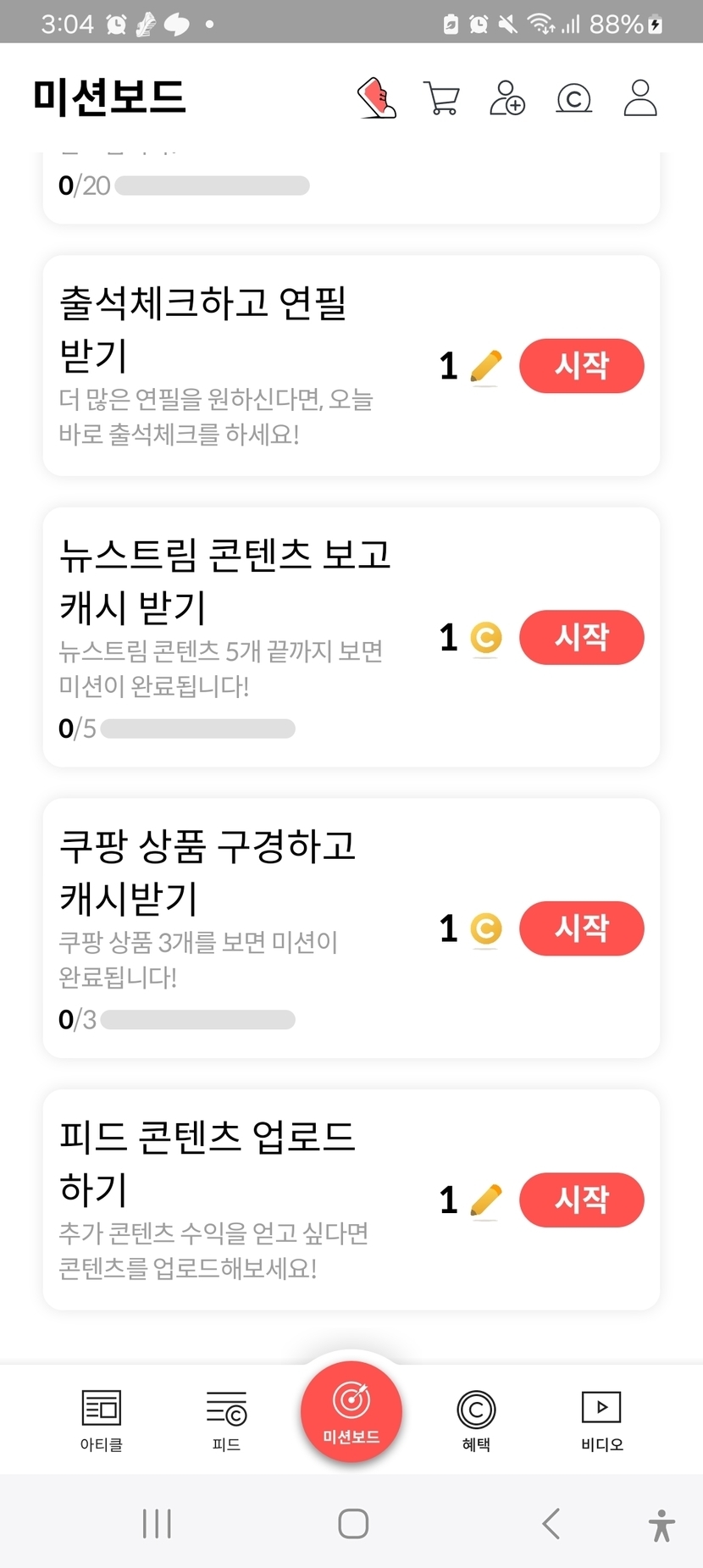Go back with the system back button

(551, 1523)
